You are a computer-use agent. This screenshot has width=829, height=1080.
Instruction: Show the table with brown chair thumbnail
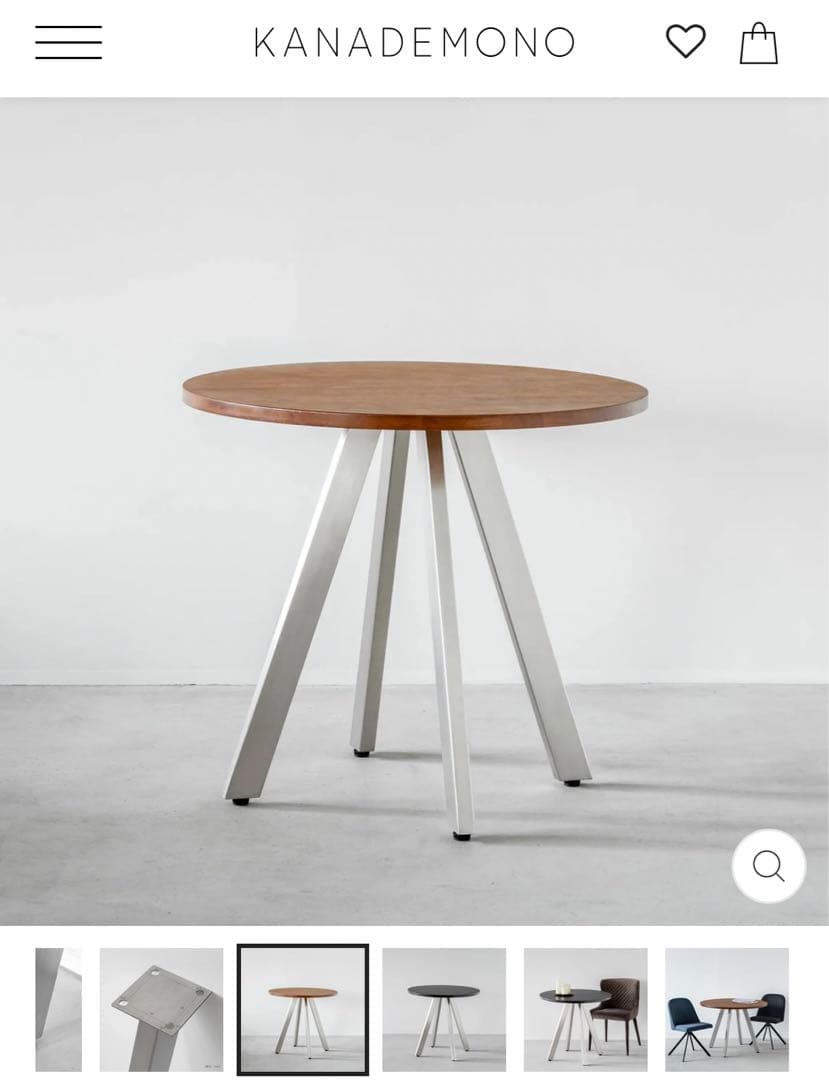[585, 1009]
